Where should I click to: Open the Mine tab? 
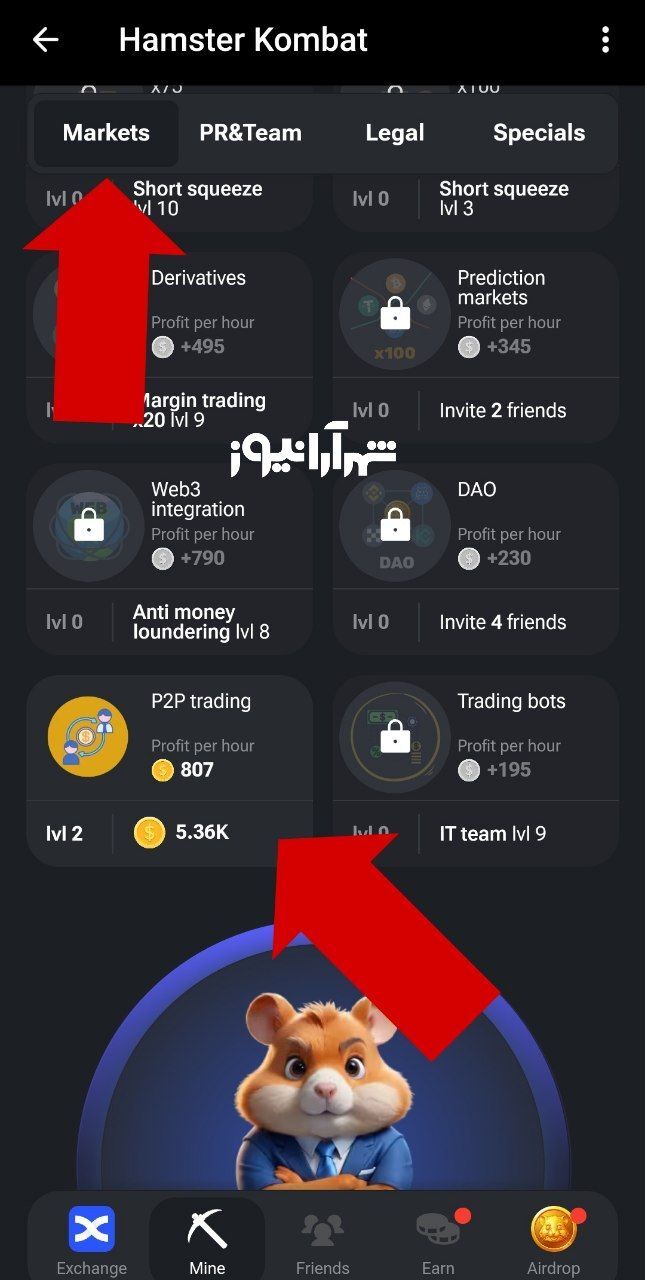[x=207, y=1240]
